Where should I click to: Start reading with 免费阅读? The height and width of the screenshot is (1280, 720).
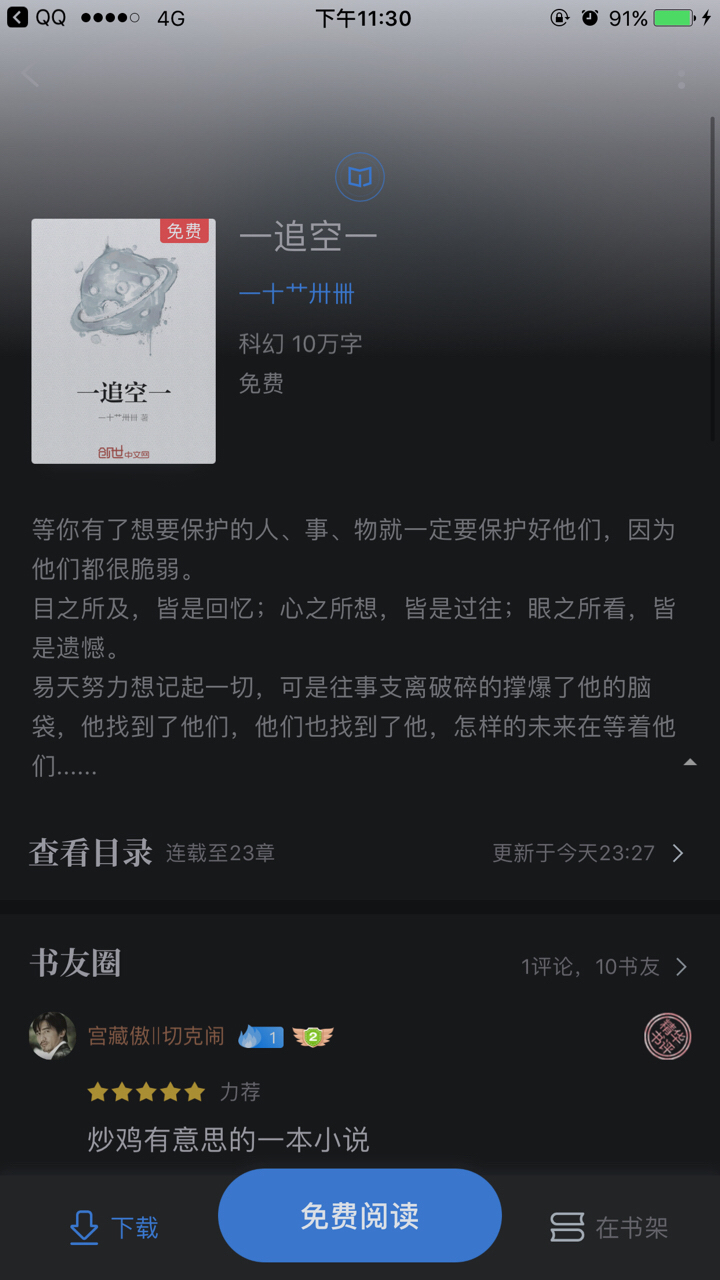(x=360, y=1216)
